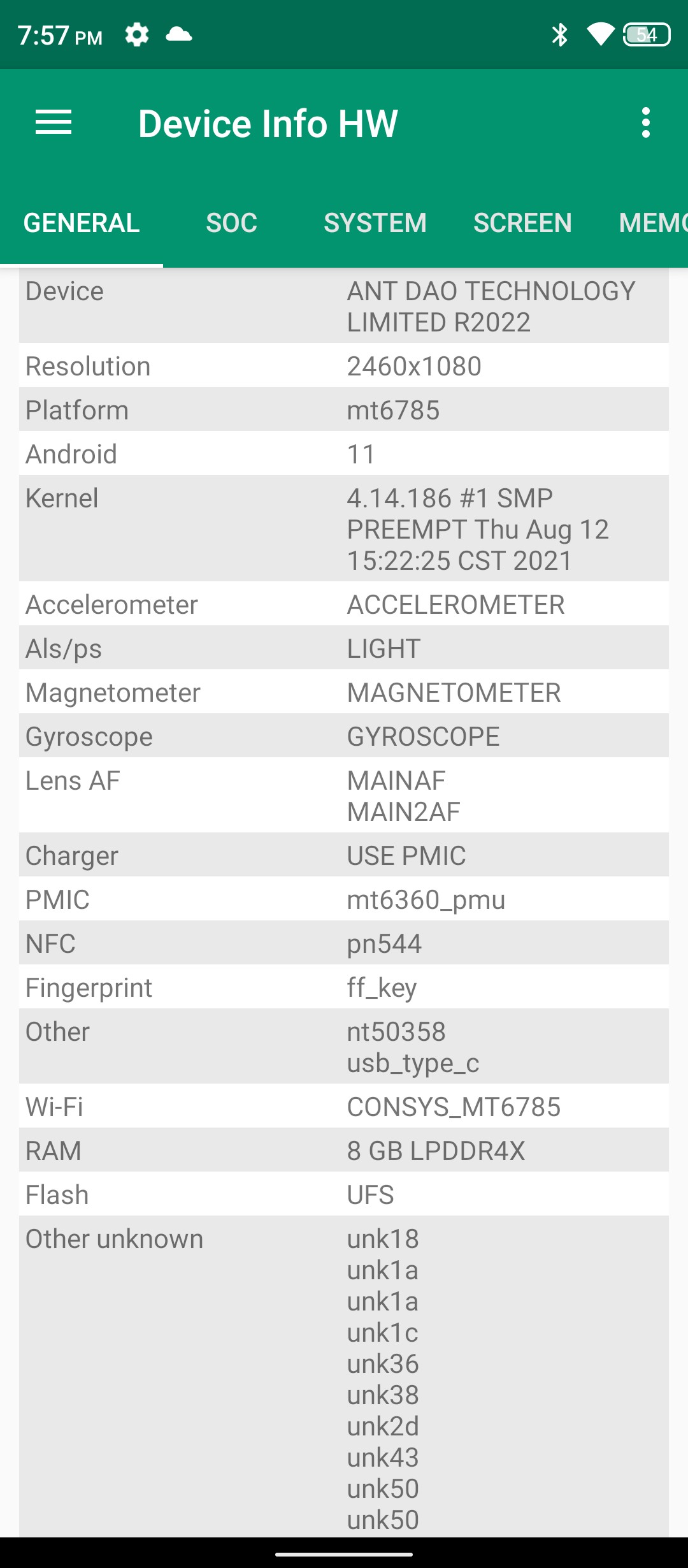Switch to the SOC tab
Screen dimensions: 688x1568
[x=231, y=223]
